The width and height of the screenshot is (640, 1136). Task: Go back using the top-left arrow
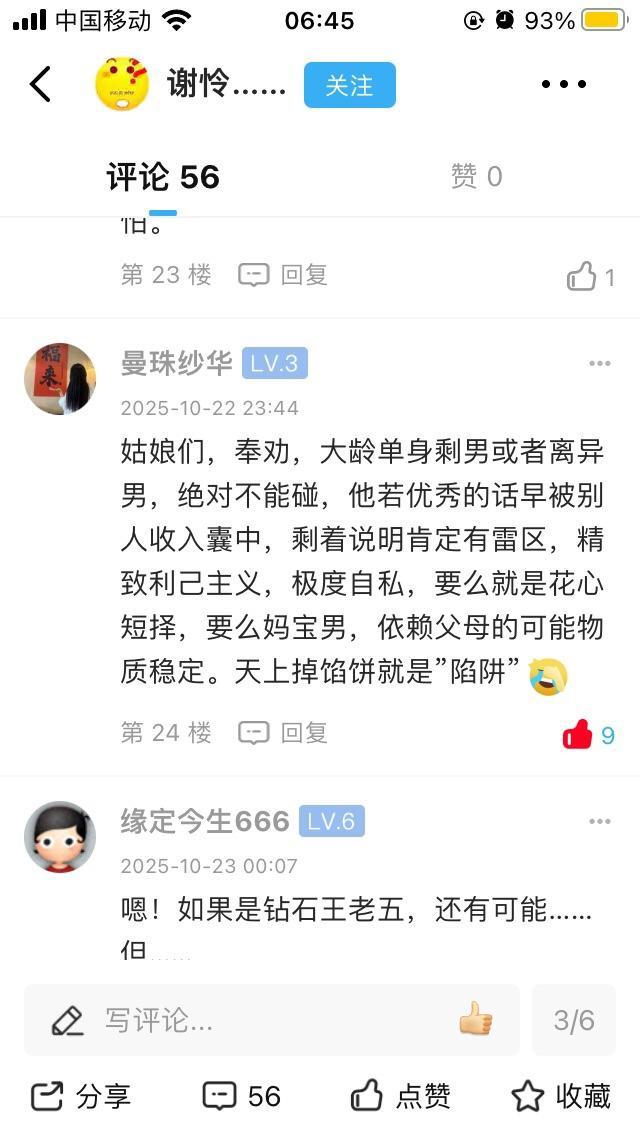click(40, 84)
